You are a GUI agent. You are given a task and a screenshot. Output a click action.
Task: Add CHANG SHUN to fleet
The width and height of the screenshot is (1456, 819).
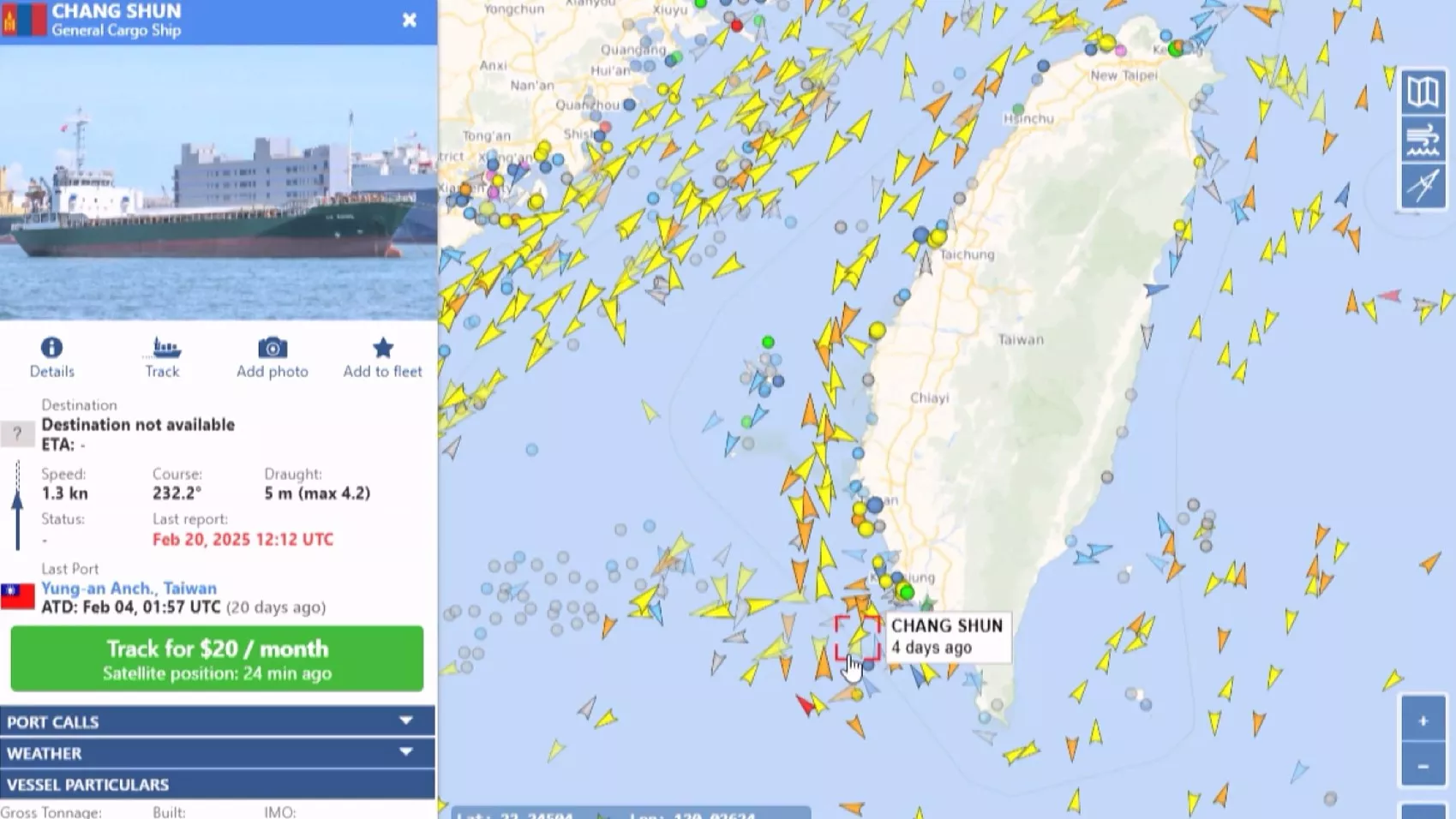382,357
